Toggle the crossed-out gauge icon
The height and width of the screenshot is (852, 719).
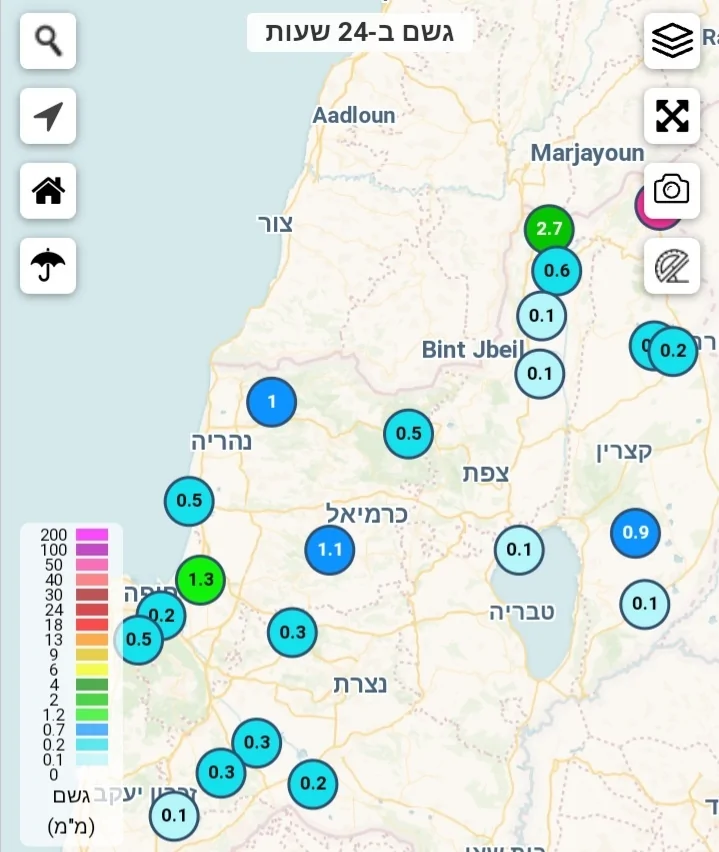[672, 266]
